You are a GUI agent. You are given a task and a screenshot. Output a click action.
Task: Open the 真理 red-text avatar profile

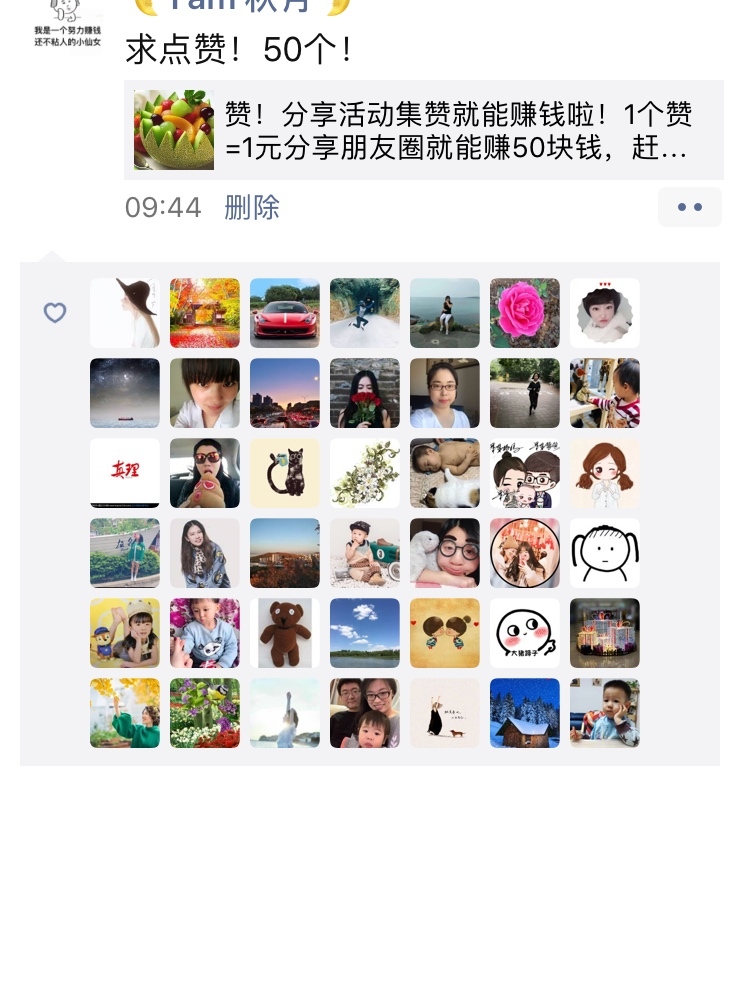125,473
